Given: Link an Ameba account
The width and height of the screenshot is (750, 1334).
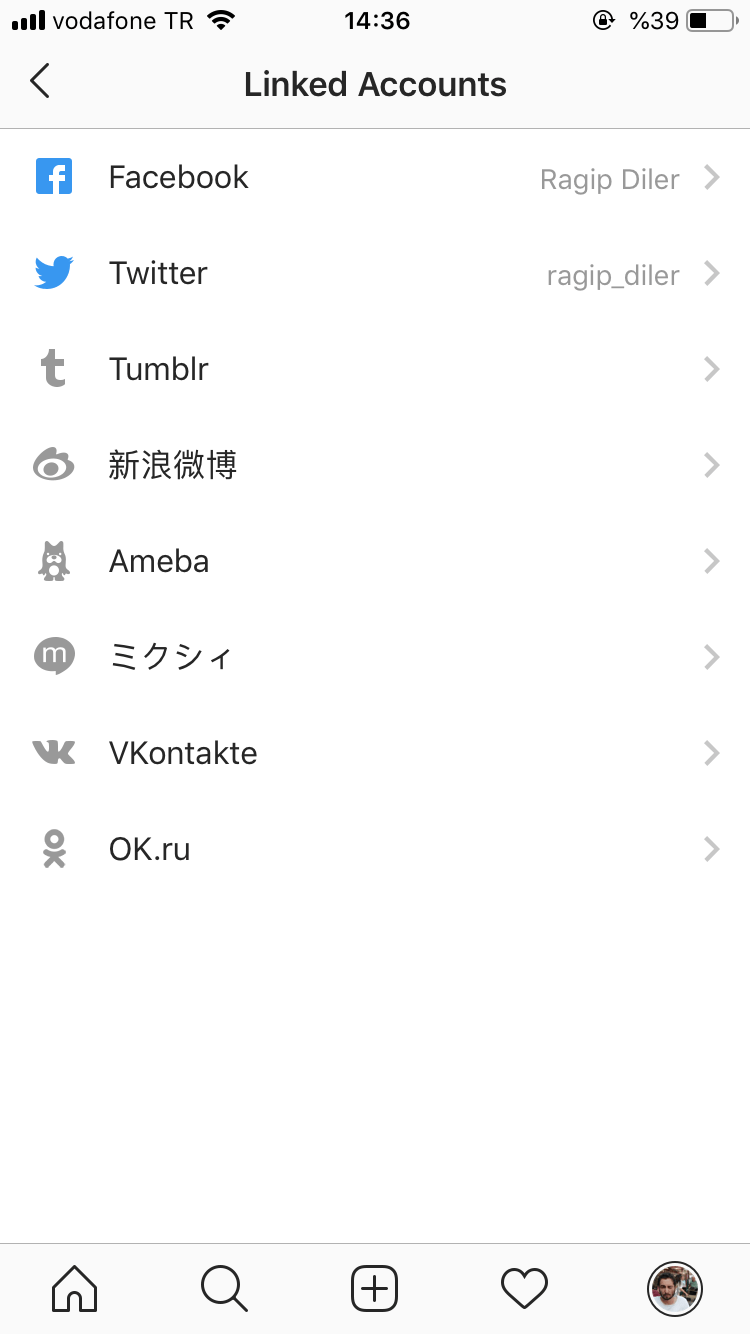Looking at the screenshot, I should coord(375,562).
